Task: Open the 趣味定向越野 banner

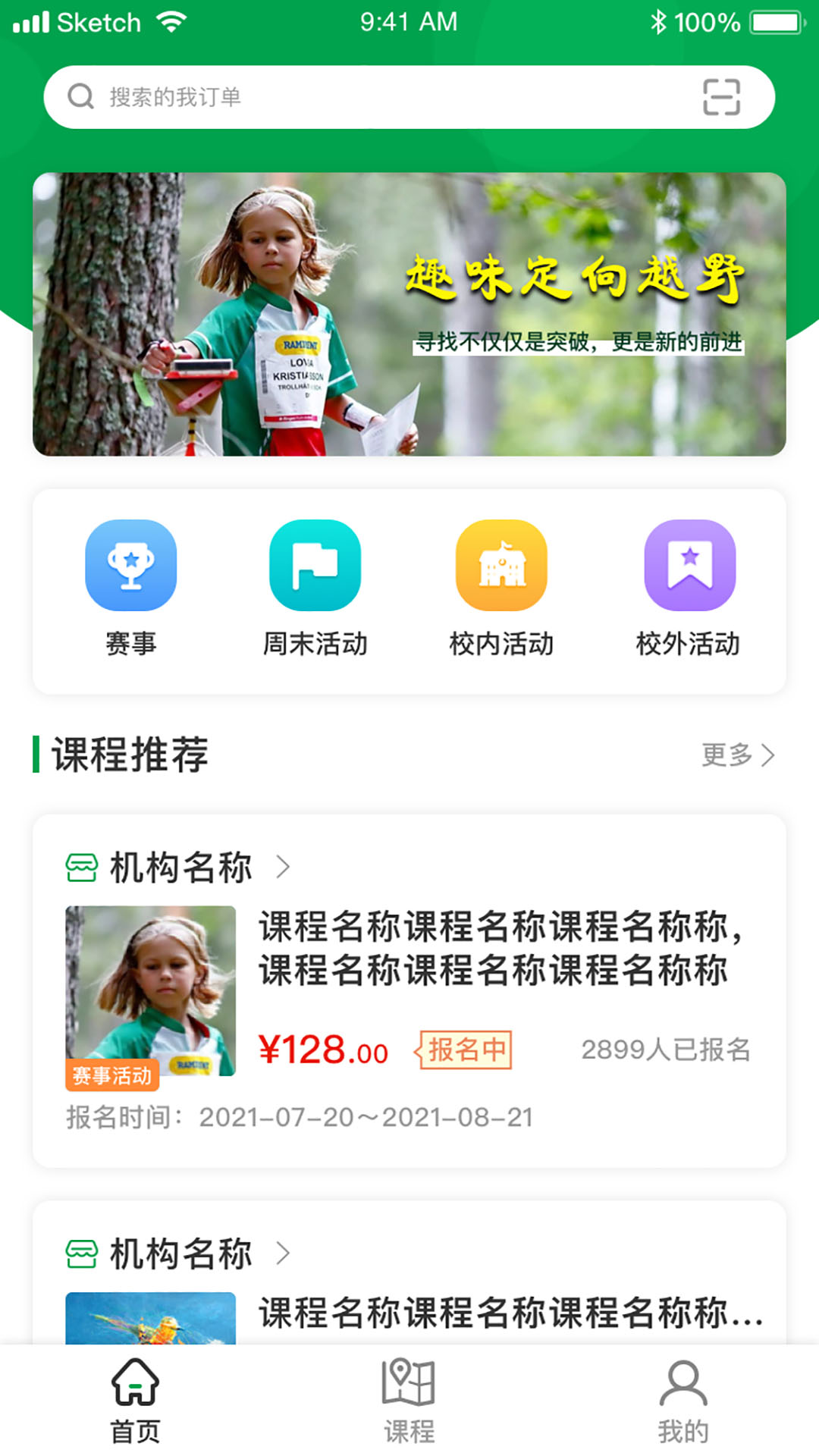Action: (409, 314)
